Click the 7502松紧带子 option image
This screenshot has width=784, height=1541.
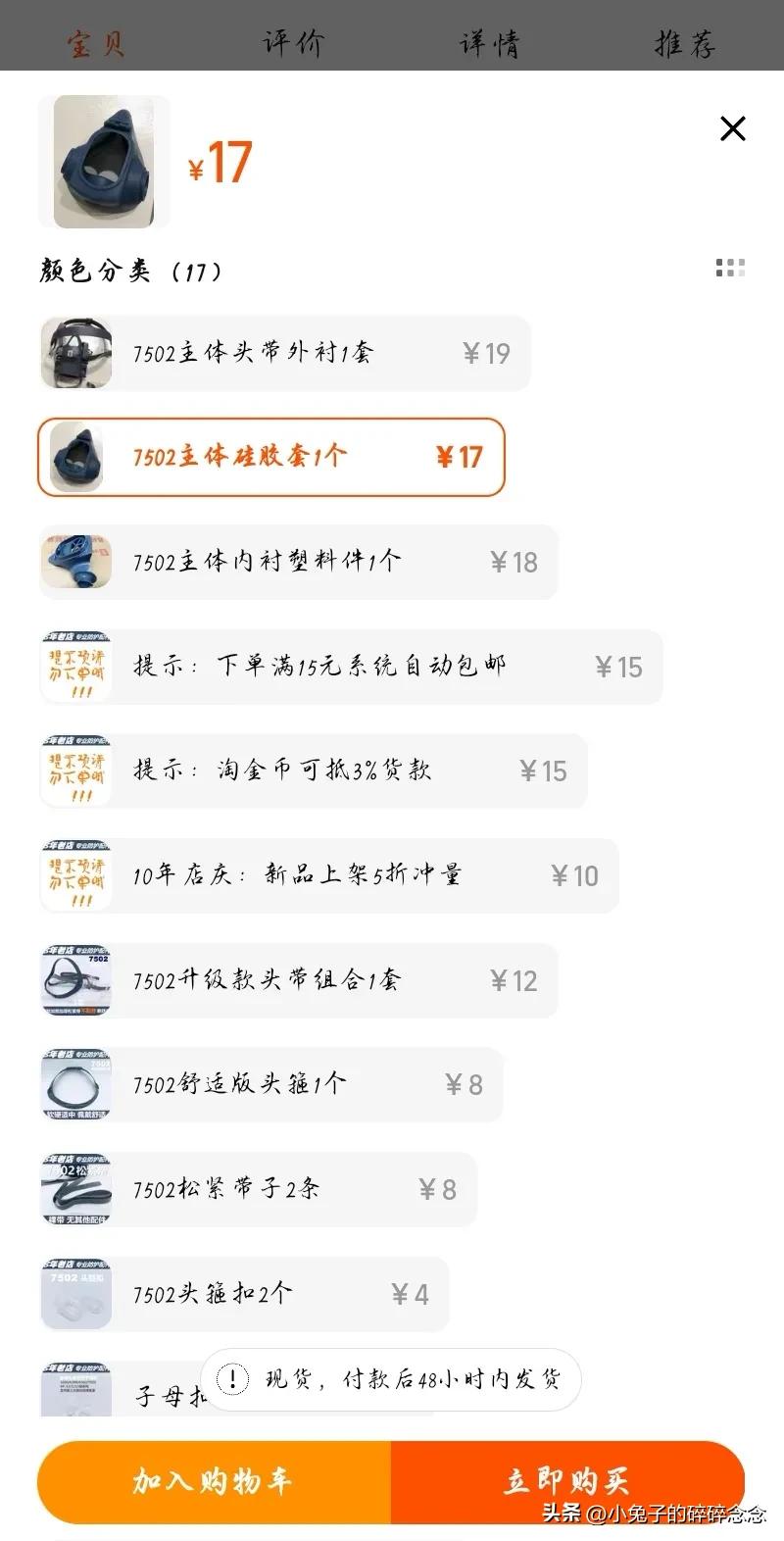[x=78, y=1190]
